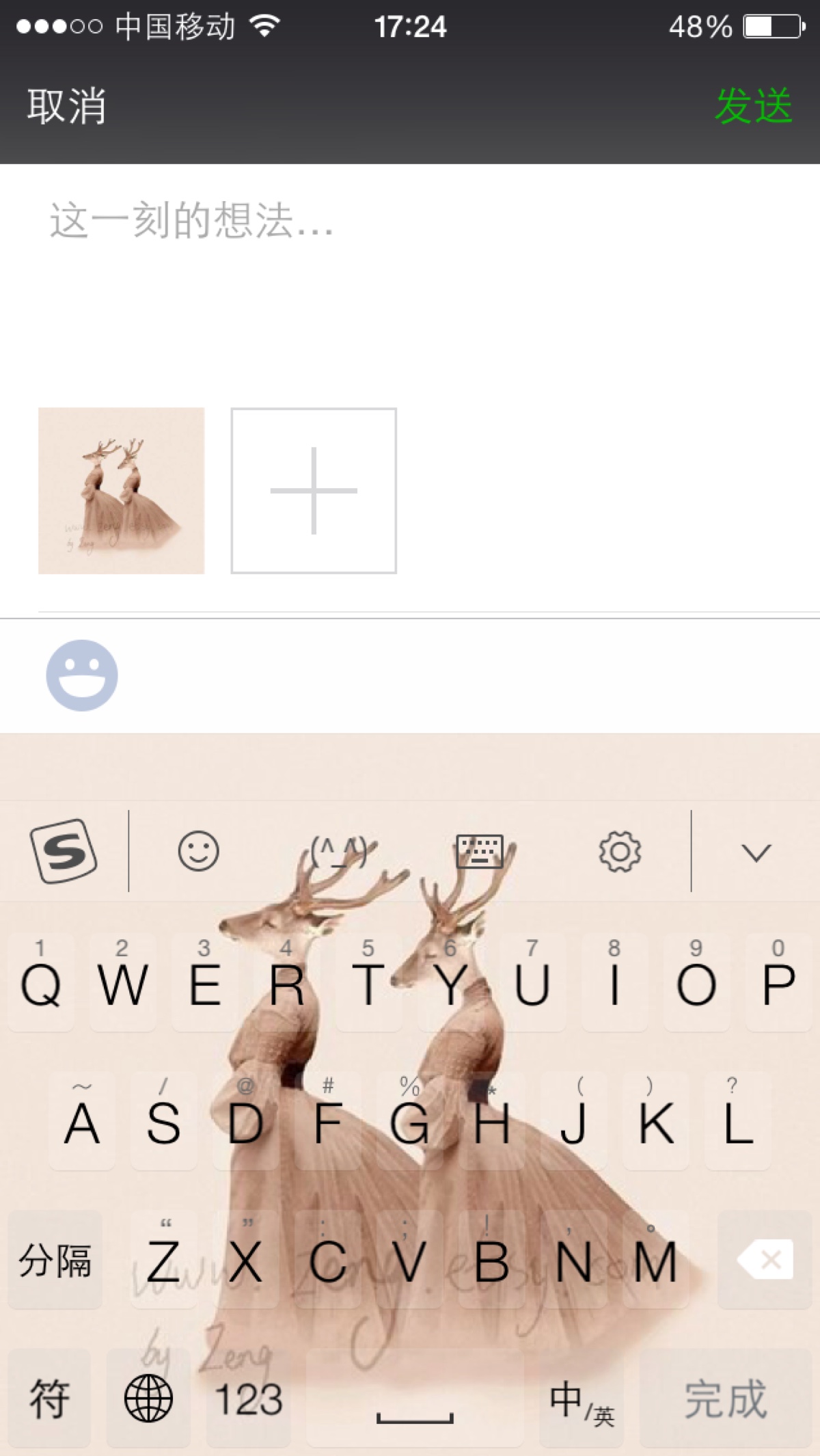The height and width of the screenshot is (1456, 820).
Task: Tap 取消 to cancel the post
Action: pyautogui.click(x=66, y=107)
